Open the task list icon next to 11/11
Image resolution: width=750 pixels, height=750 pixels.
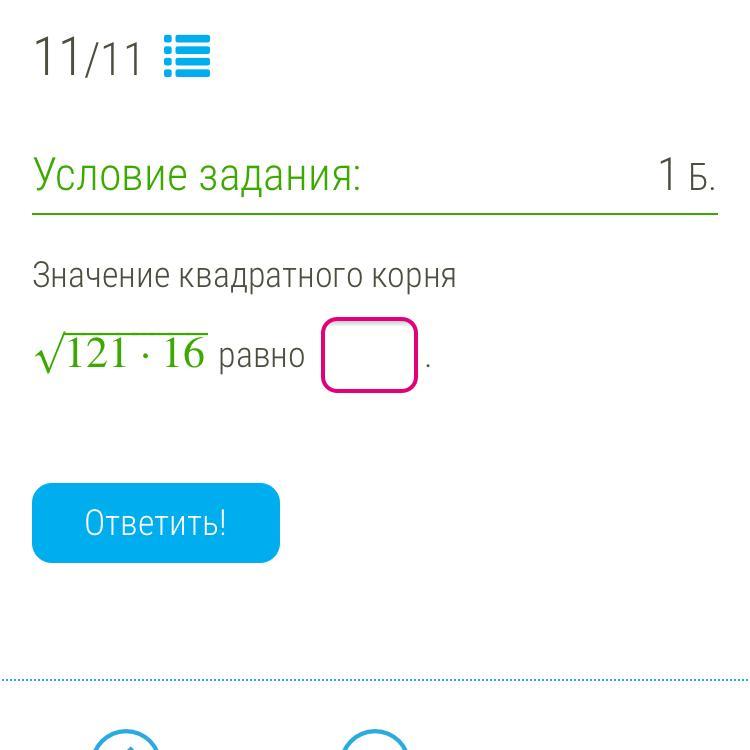[187, 56]
